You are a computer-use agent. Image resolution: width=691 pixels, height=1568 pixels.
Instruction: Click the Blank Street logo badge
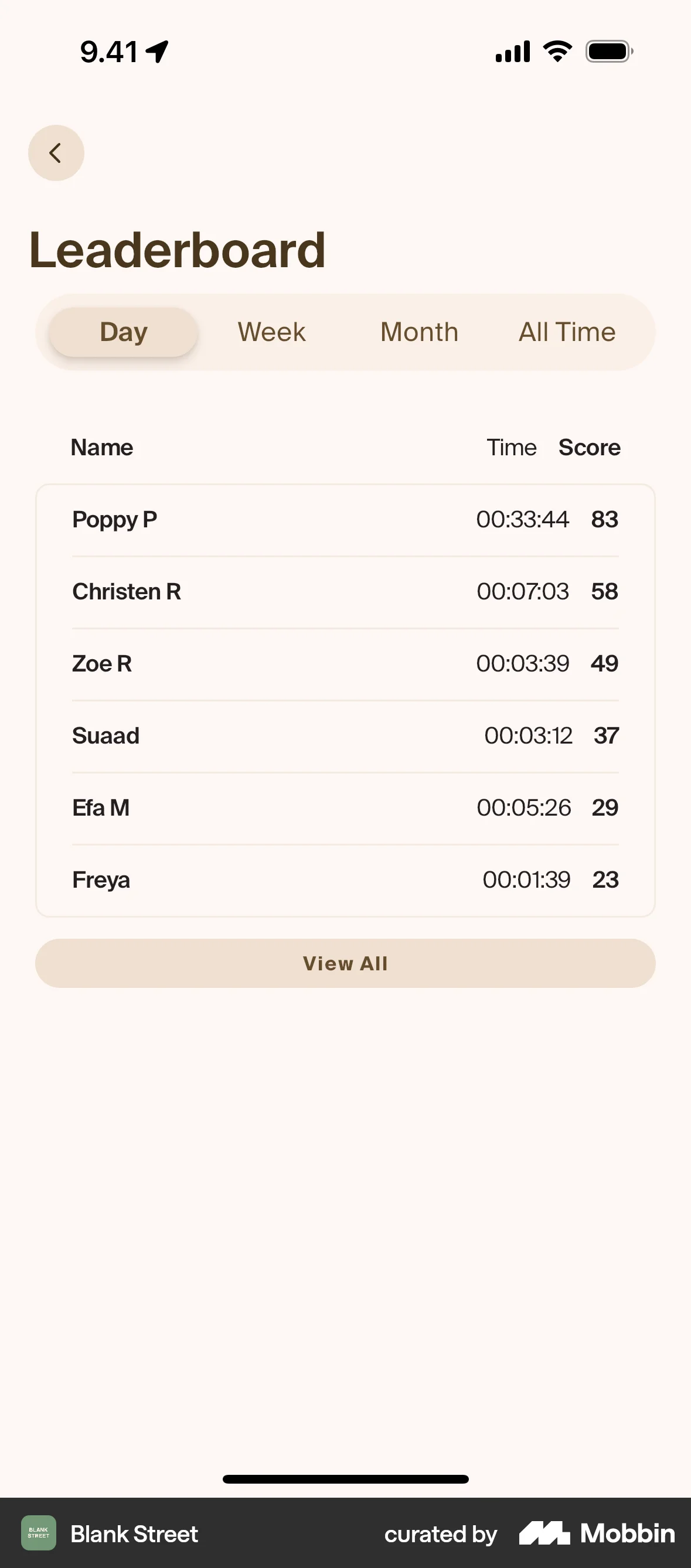click(38, 1533)
